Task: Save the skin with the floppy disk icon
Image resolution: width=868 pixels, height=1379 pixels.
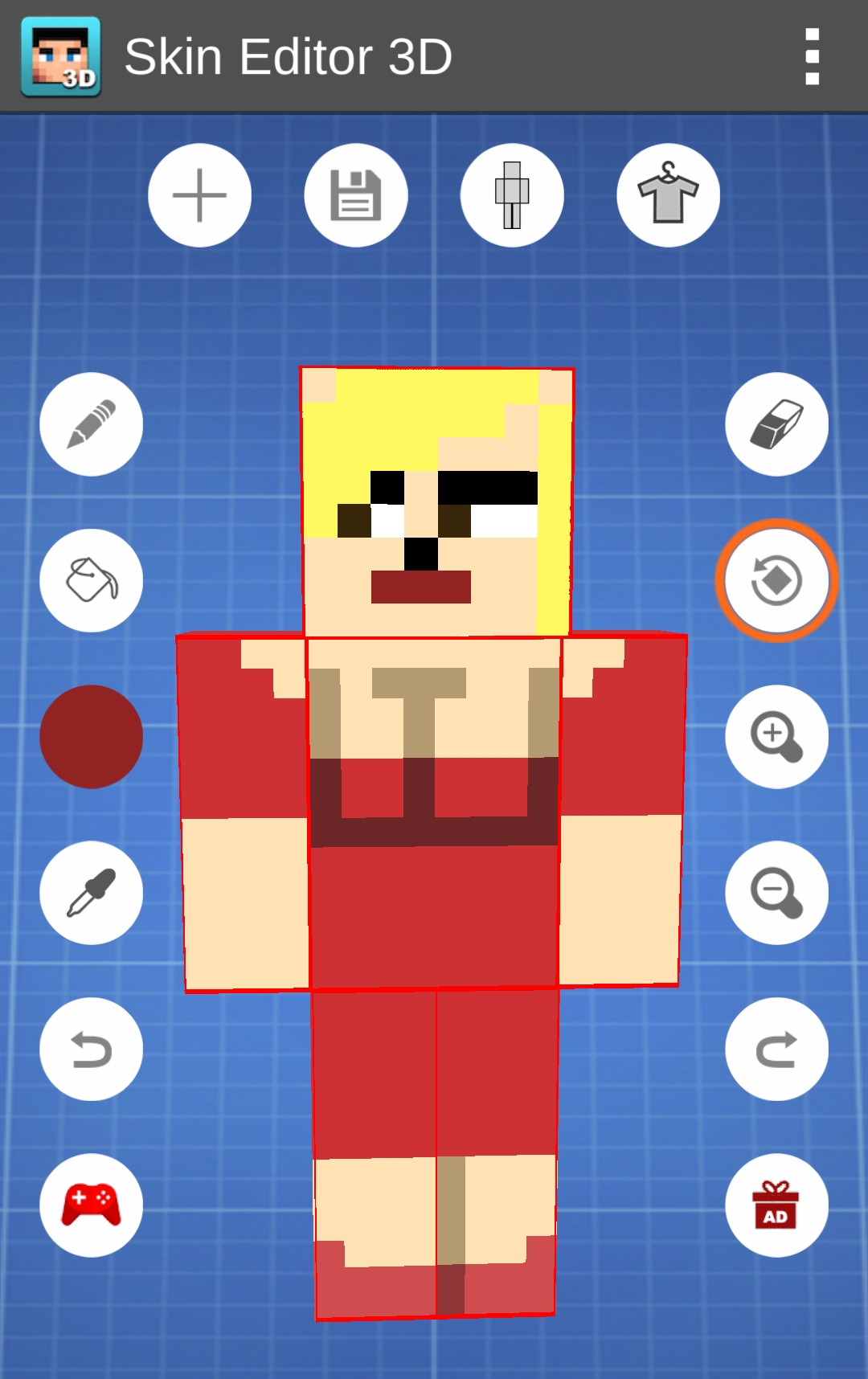Action: 356,195
